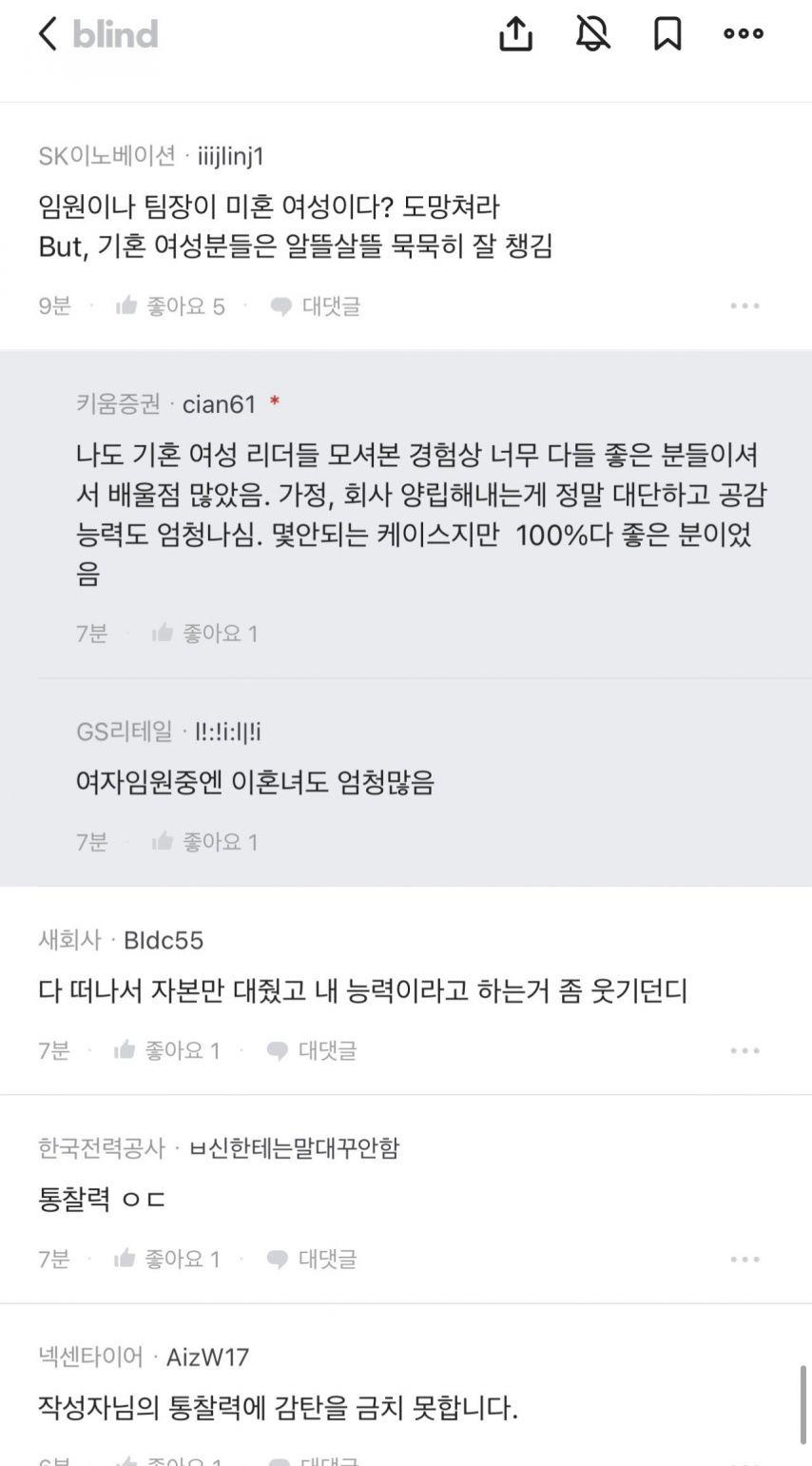The height and width of the screenshot is (1466, 812).
Task: Like the iiijlinj1 comment
Action: [x=170, y=306]
